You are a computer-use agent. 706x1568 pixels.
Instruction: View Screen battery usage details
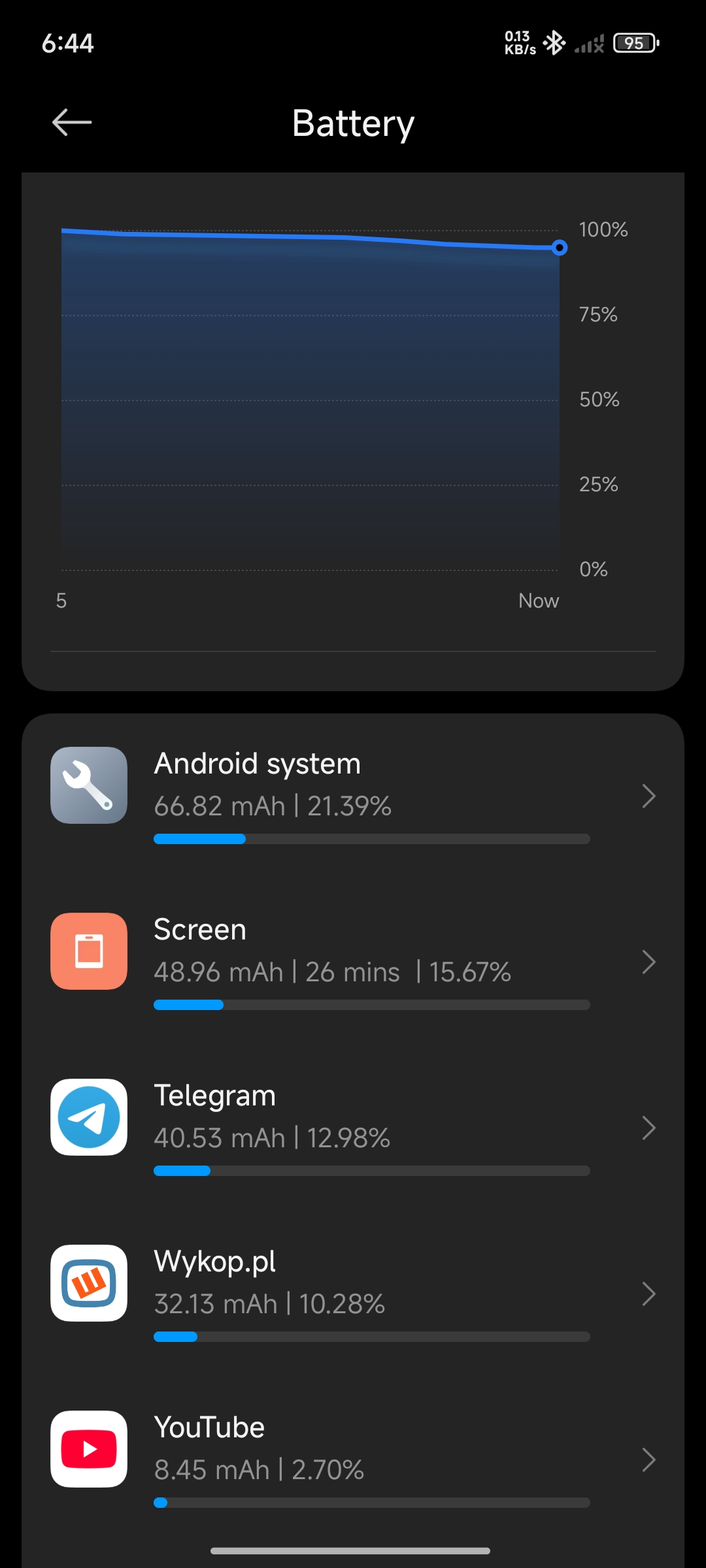click(353, 962)
